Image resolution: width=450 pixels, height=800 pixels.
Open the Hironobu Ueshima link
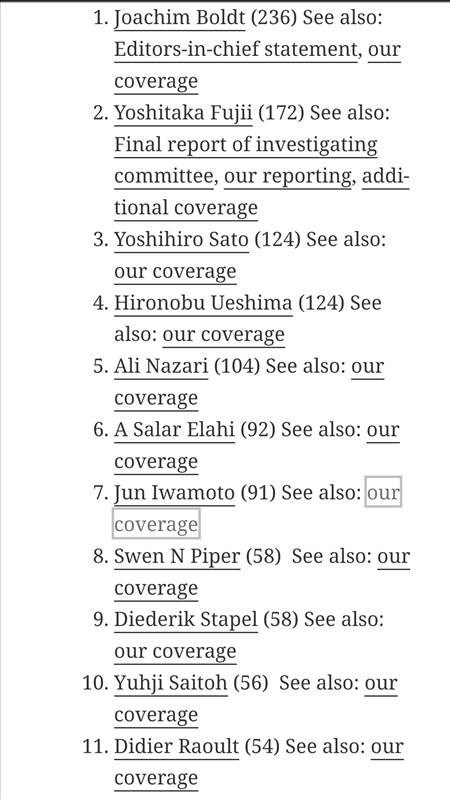tap(203, 303)
